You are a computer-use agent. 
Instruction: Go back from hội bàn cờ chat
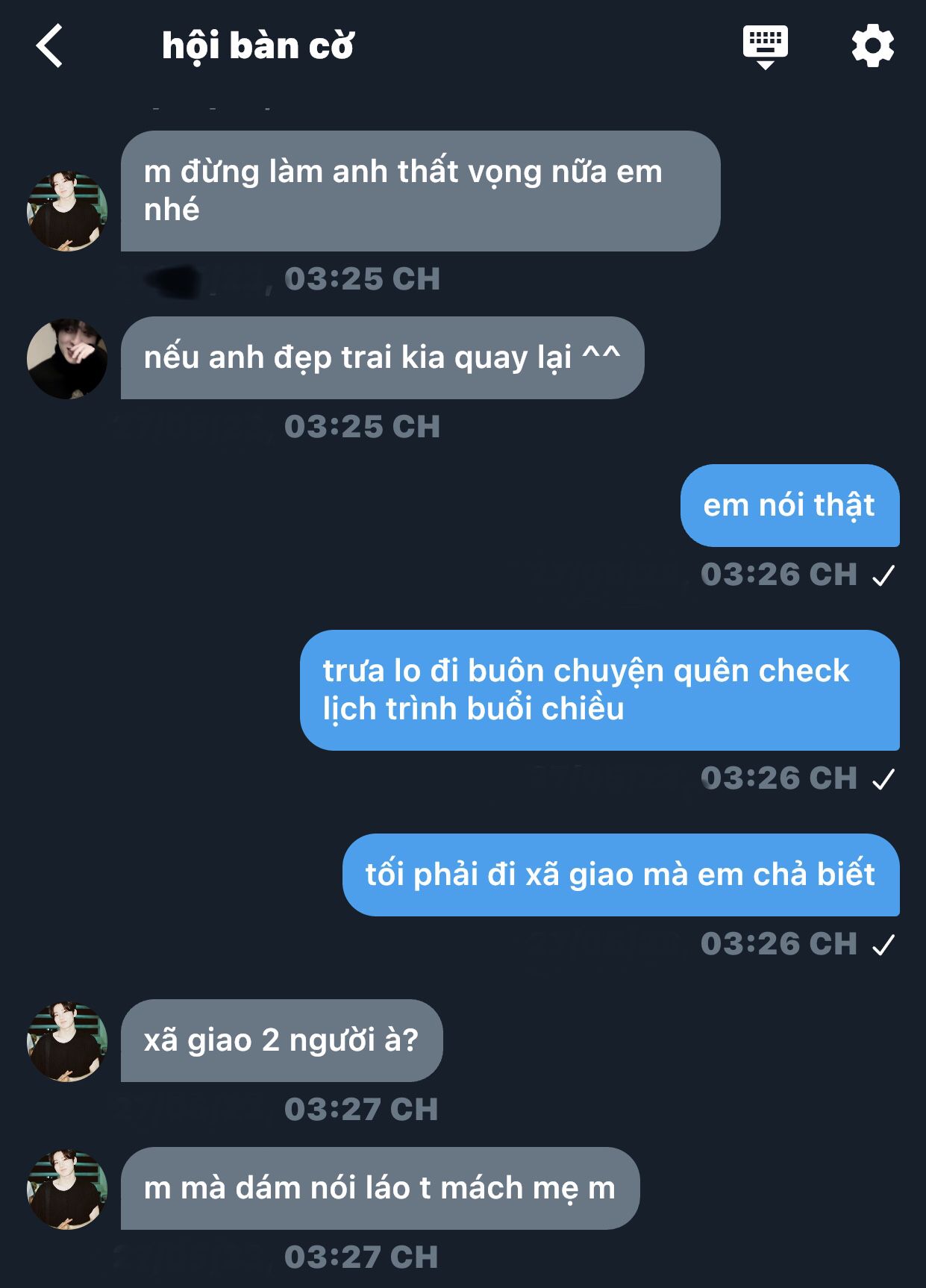coord(49,46)
